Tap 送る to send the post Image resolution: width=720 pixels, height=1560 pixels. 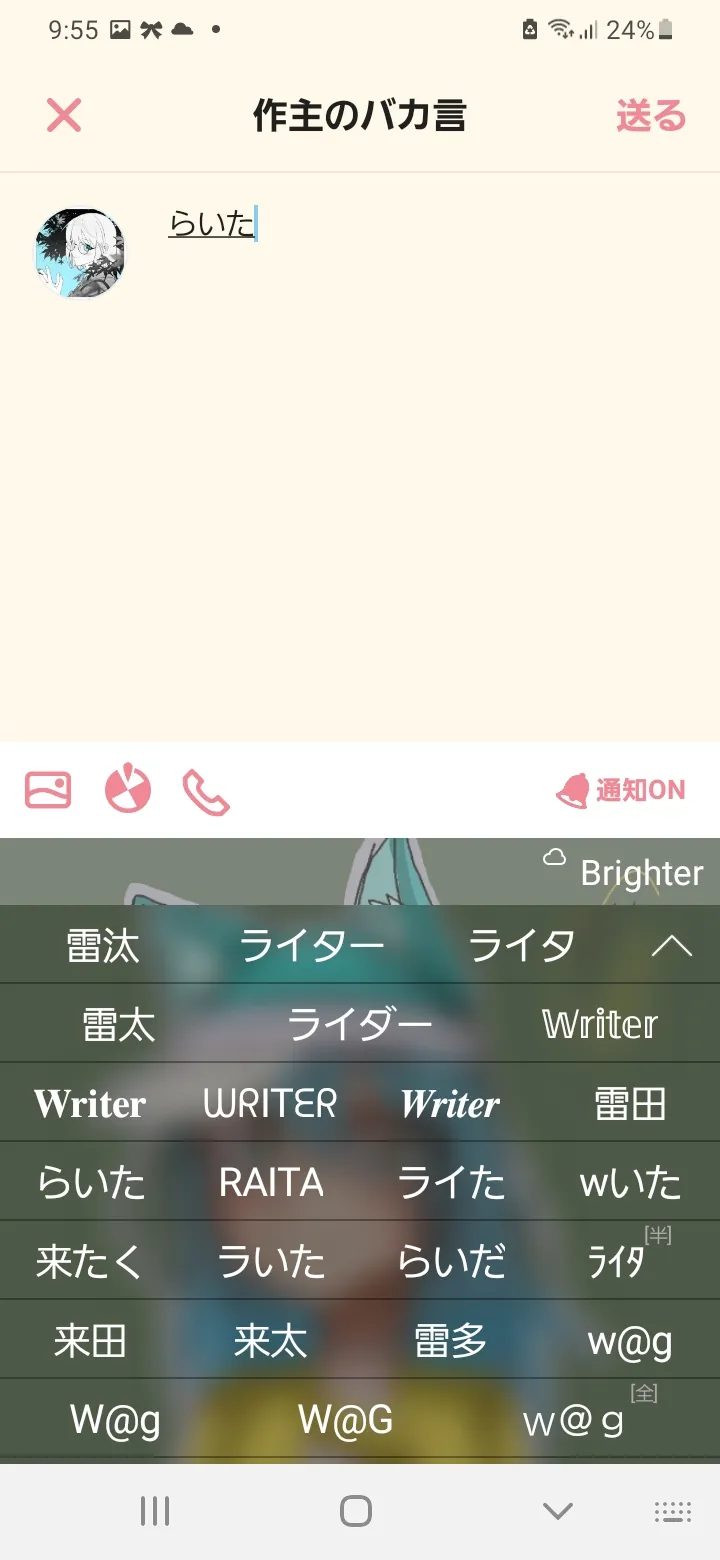pyautogui.click(x=651, y=116)
